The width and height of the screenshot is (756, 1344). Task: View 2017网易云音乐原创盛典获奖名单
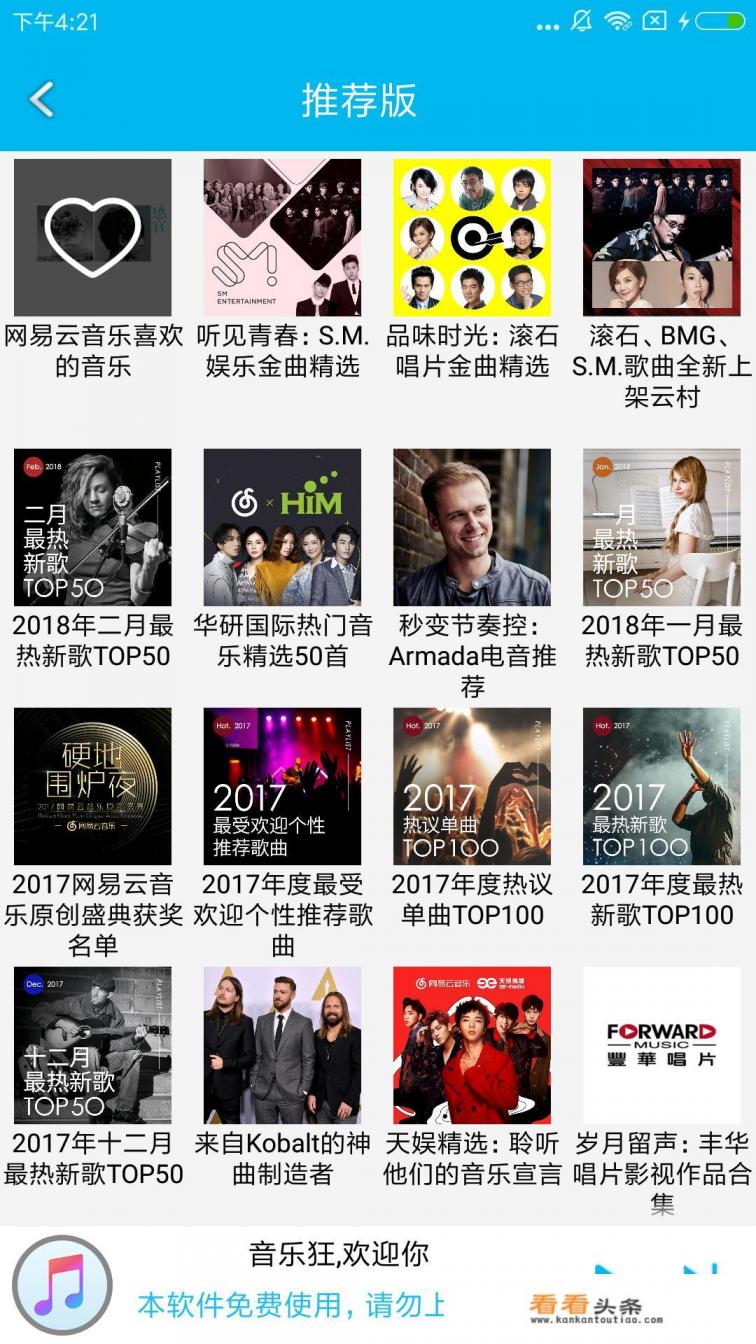pos(92,786)
